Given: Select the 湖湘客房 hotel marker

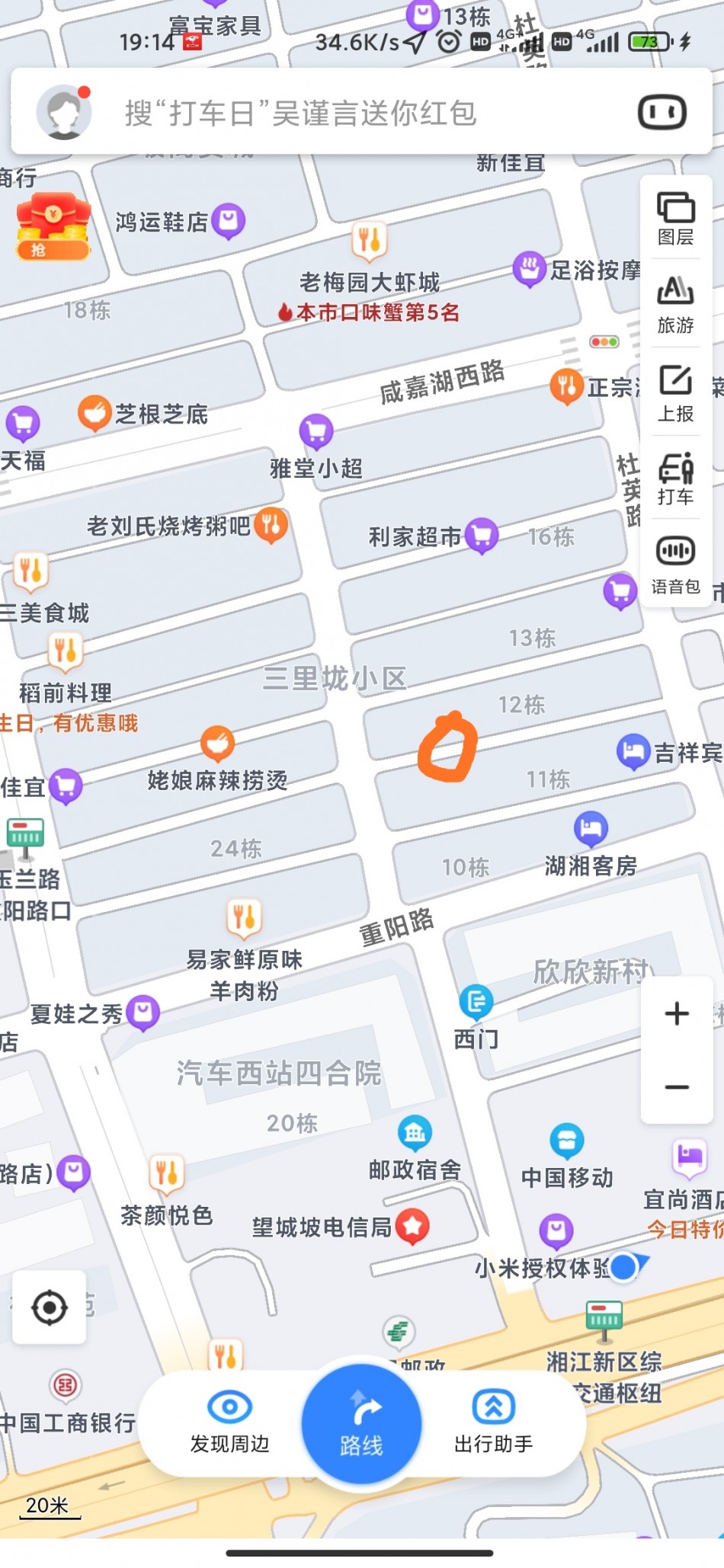Looking at the screenshot, I should click(591, 830).
